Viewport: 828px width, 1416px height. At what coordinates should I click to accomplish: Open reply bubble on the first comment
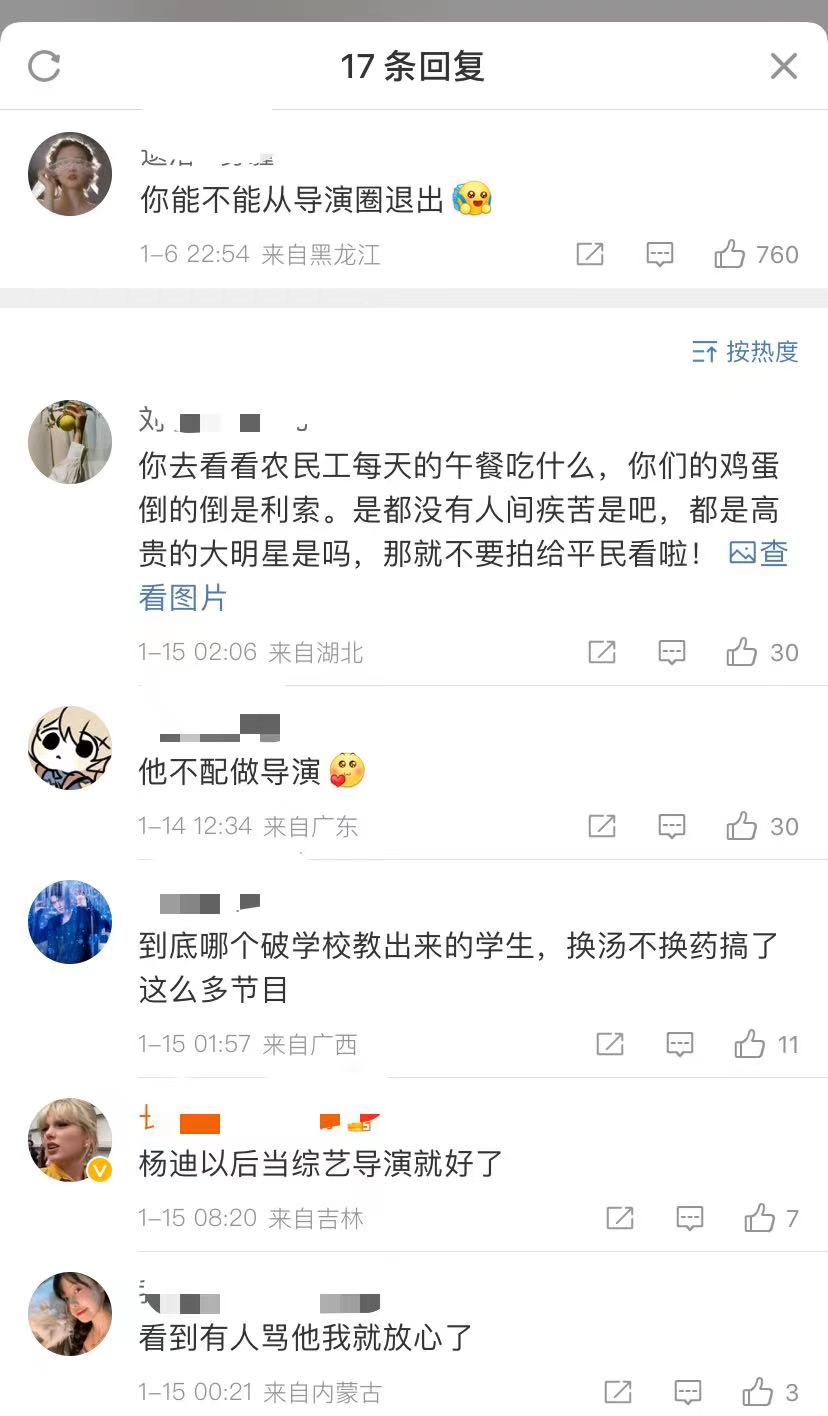click(x=659, y=254)
